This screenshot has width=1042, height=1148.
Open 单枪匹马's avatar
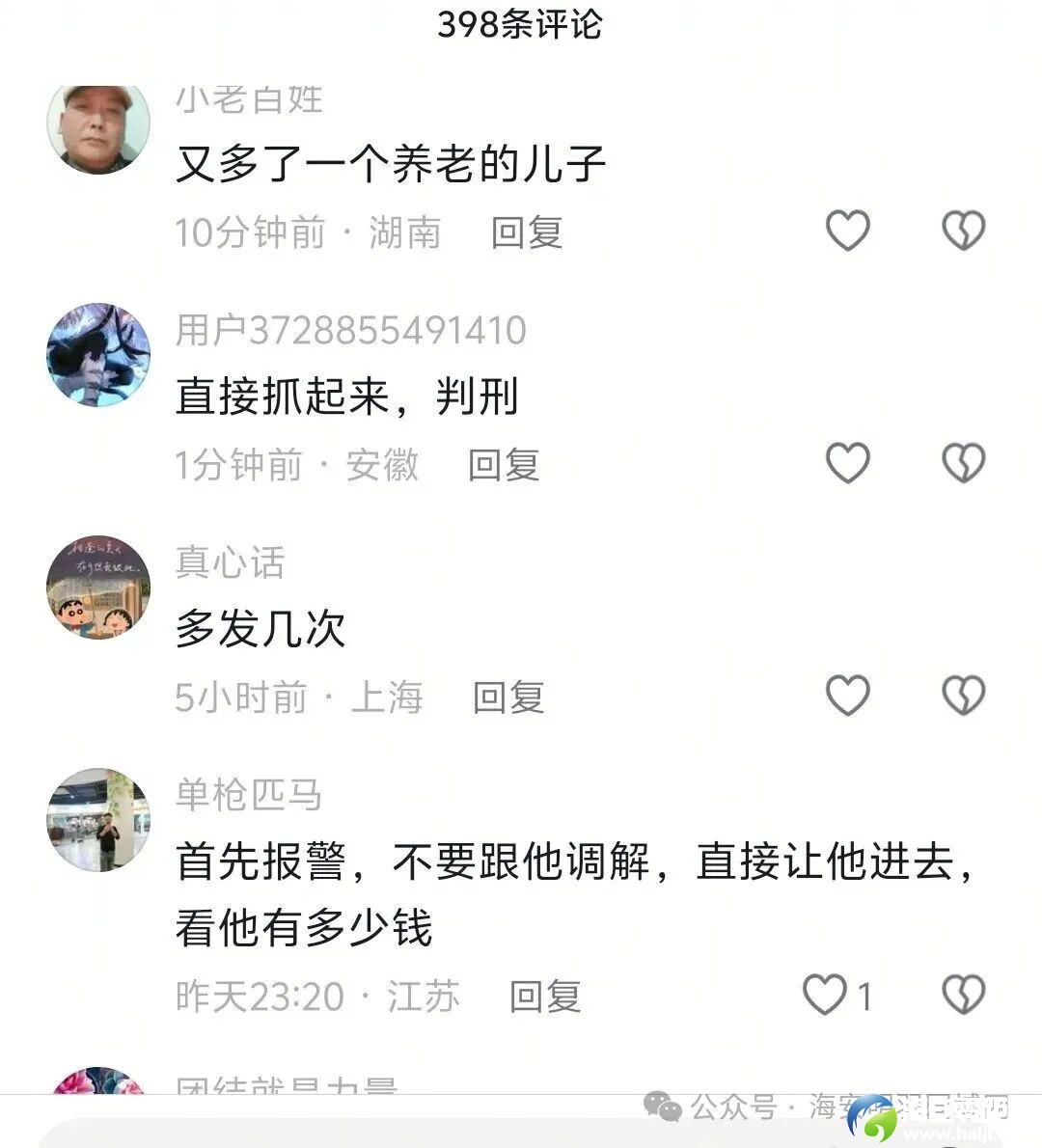(98, 820)
